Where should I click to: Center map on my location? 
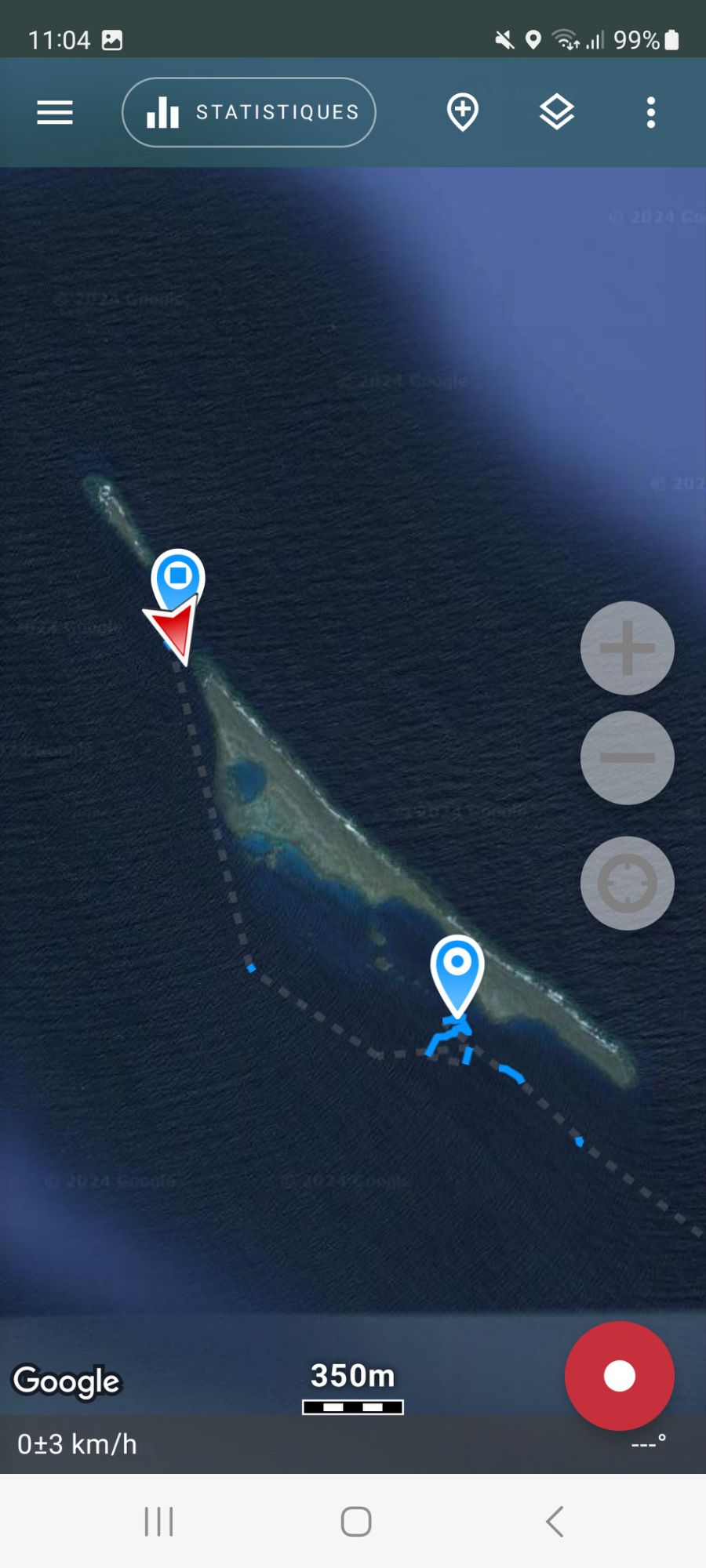click(x=628, y=884)
